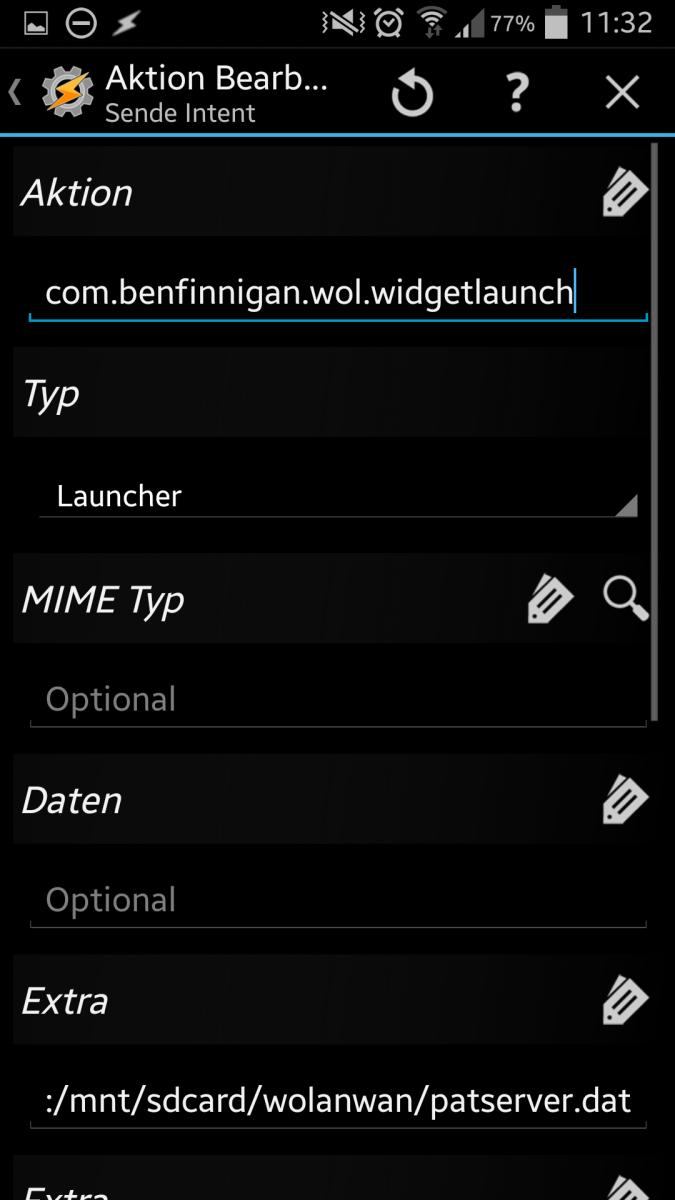The width and height of the screenshot is (675, 1200).
Task: Open the help question mark
Action: click(x=516, y=93)
